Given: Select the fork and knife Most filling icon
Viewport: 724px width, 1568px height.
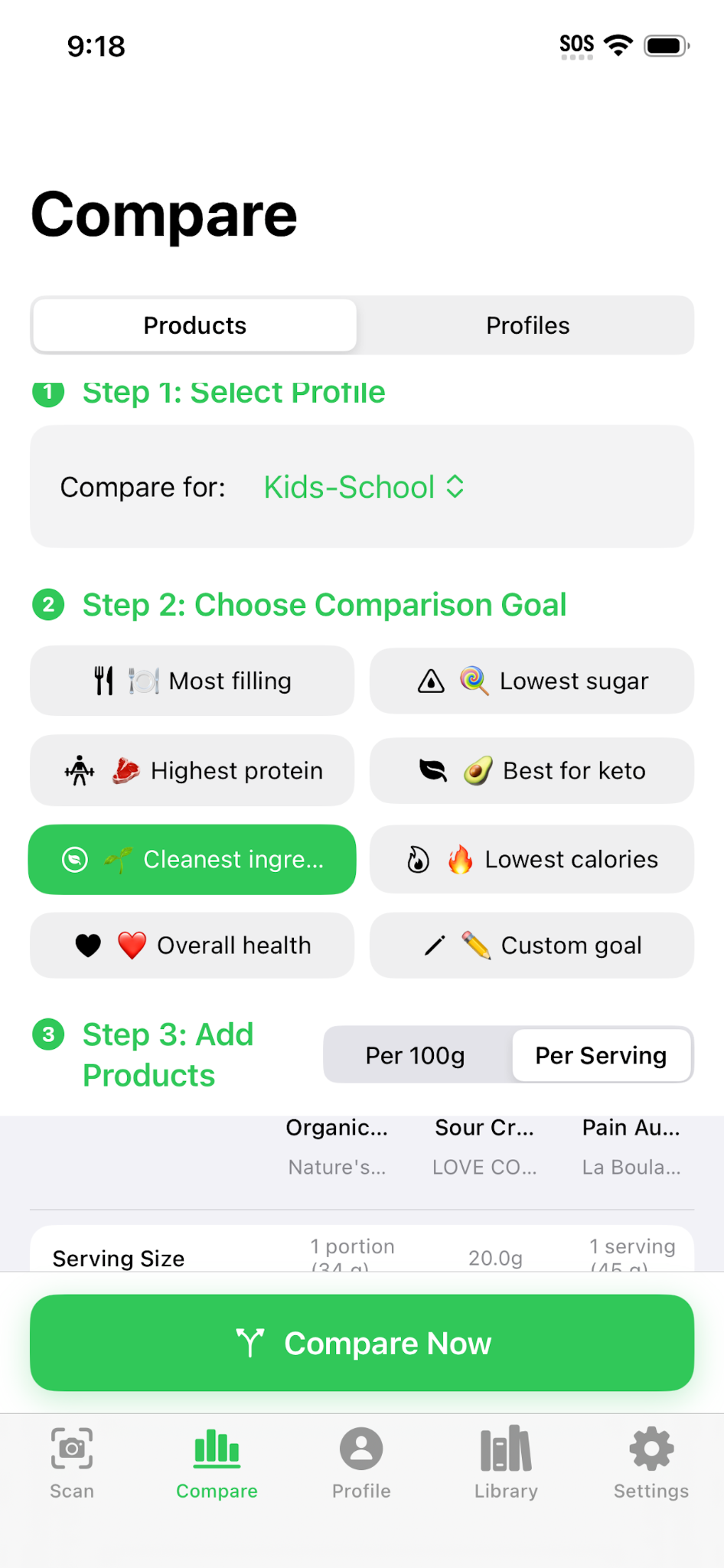Looking at the screenshot, I should [x=104, y=680].
